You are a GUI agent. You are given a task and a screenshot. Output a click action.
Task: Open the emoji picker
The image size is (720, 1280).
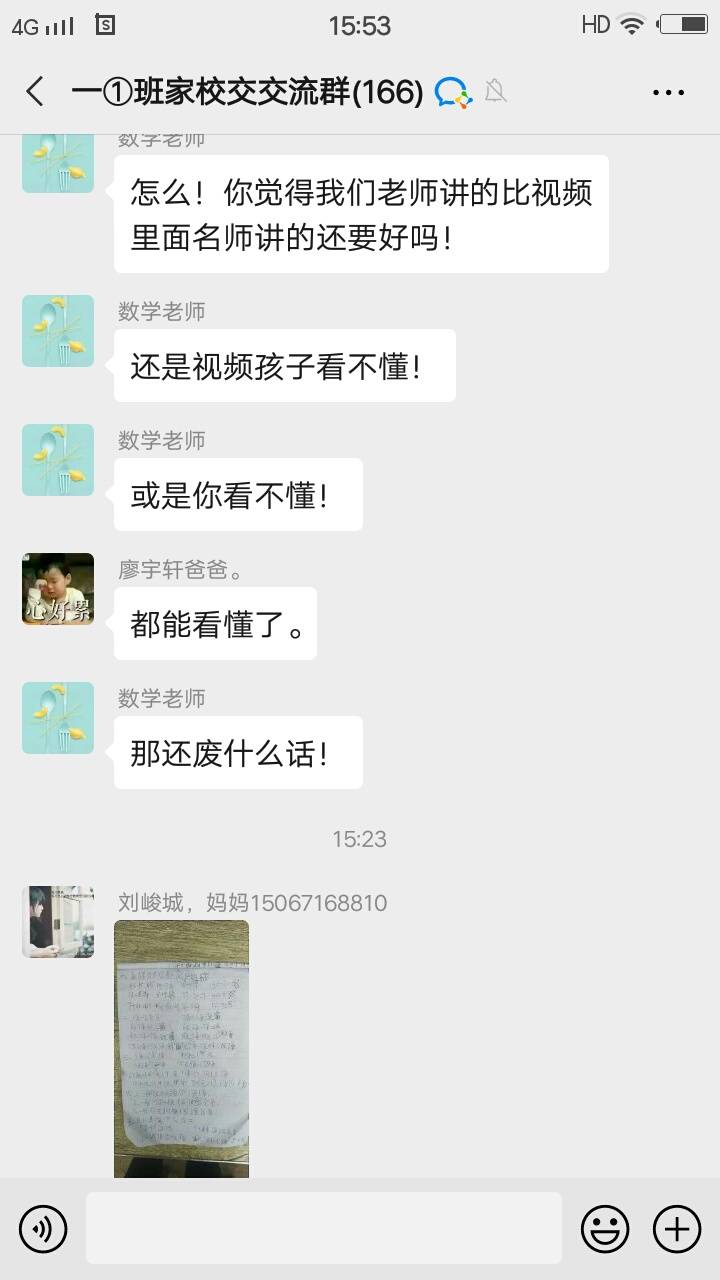click(605, 1228)
